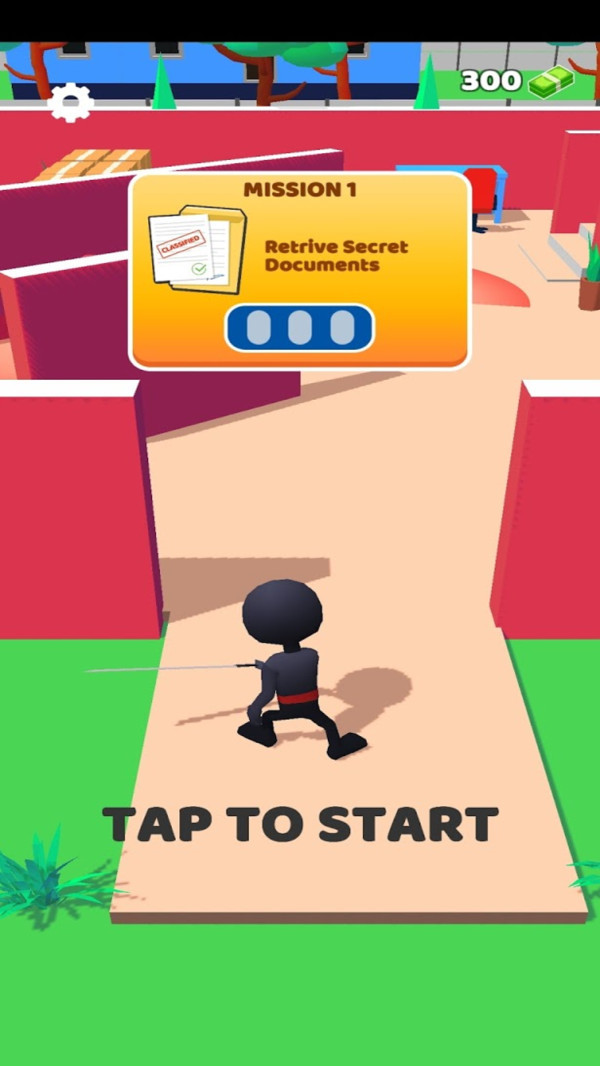Tap to start the mission
Viewport: 600px width, 1066px height.
[300, 824]
